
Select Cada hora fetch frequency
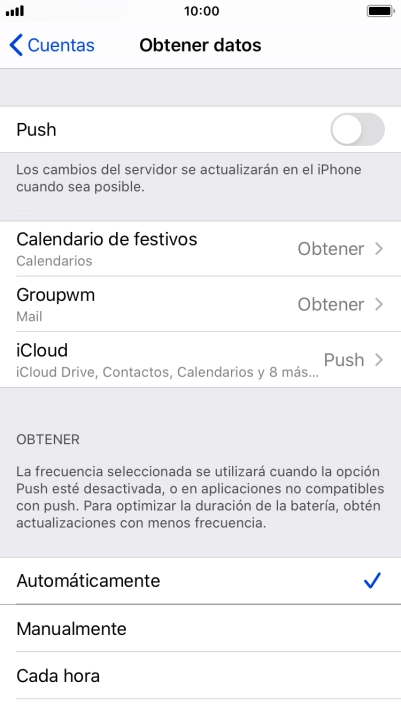point(200,676)
